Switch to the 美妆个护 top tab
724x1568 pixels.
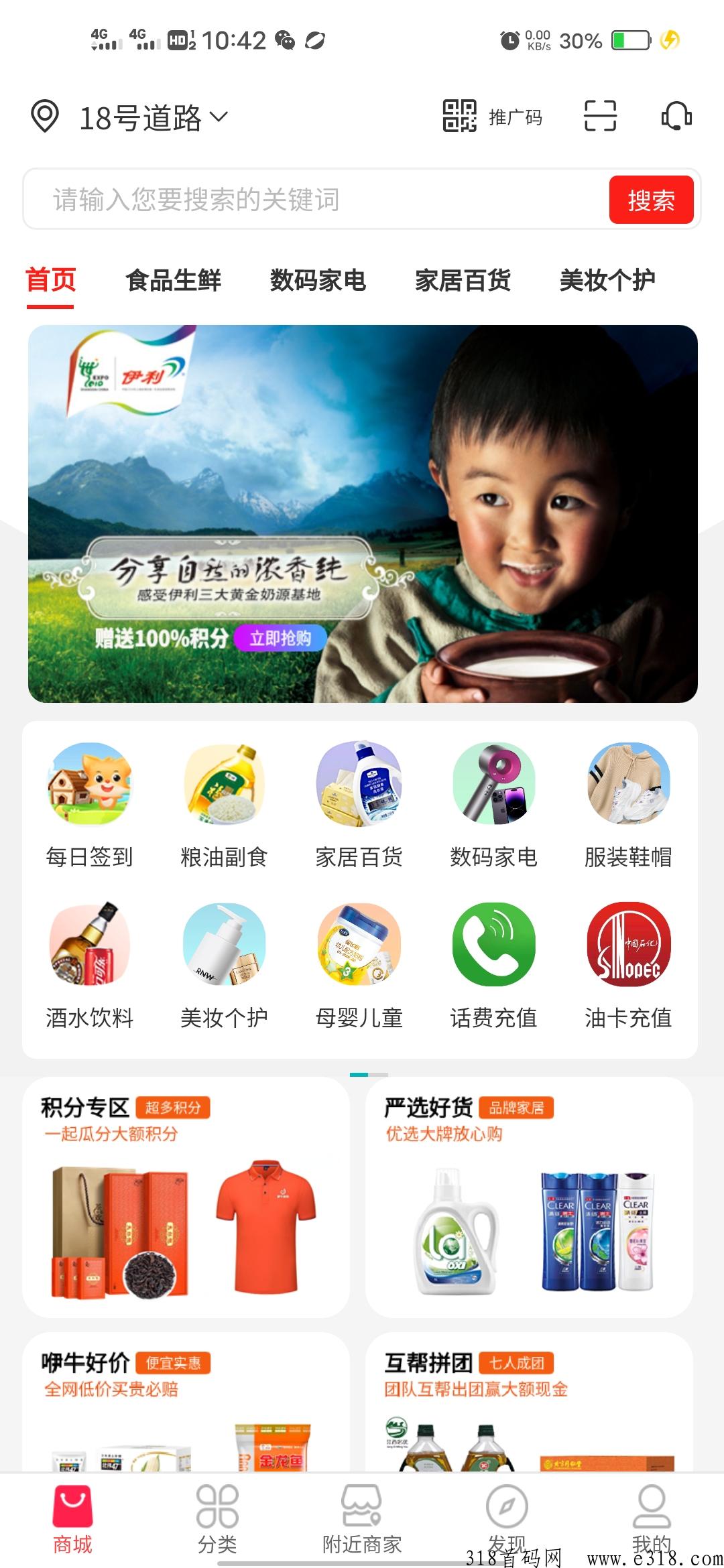[x=607, y=280]
